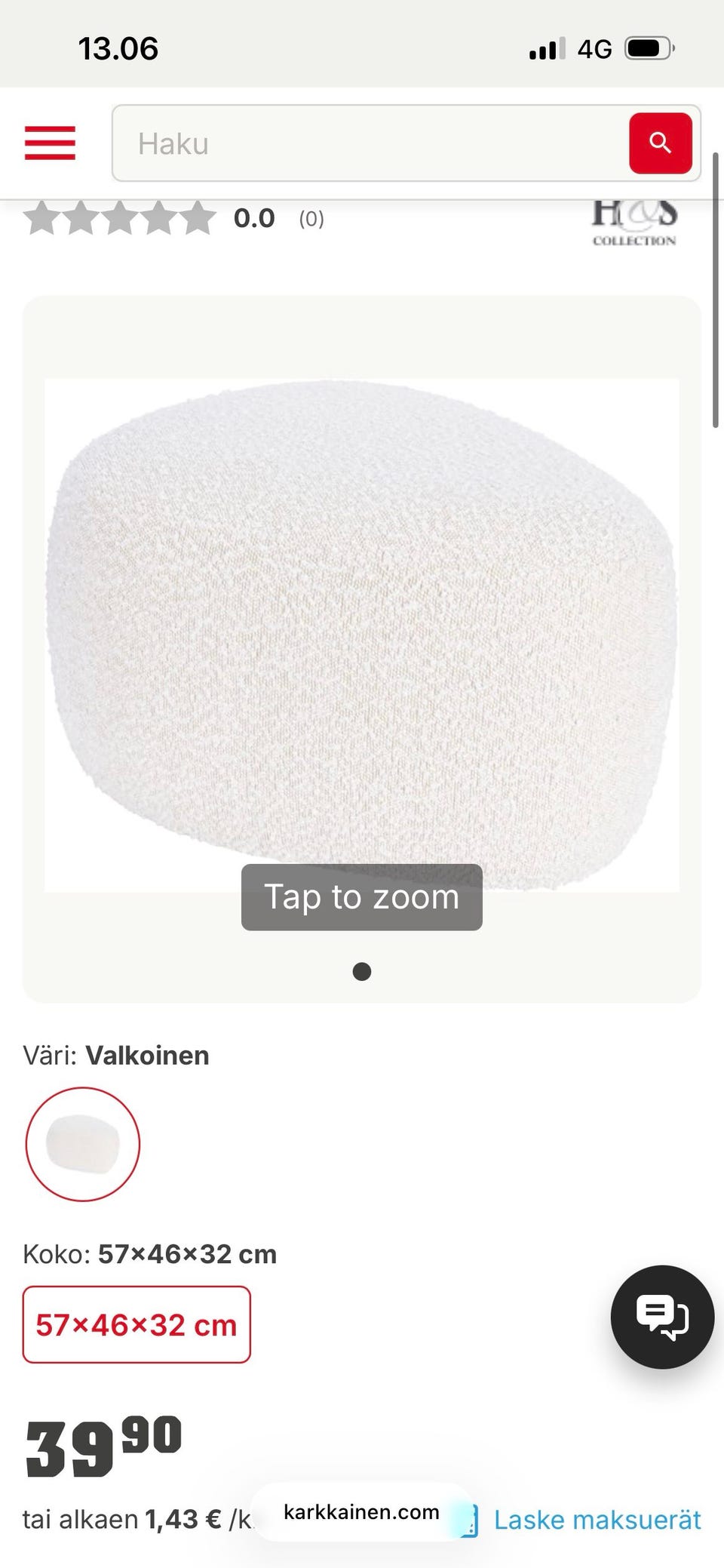Screen dimensions: 724x1568
Task: Open the Laske maksuerät link
Action: click(x=597, y=1520)
